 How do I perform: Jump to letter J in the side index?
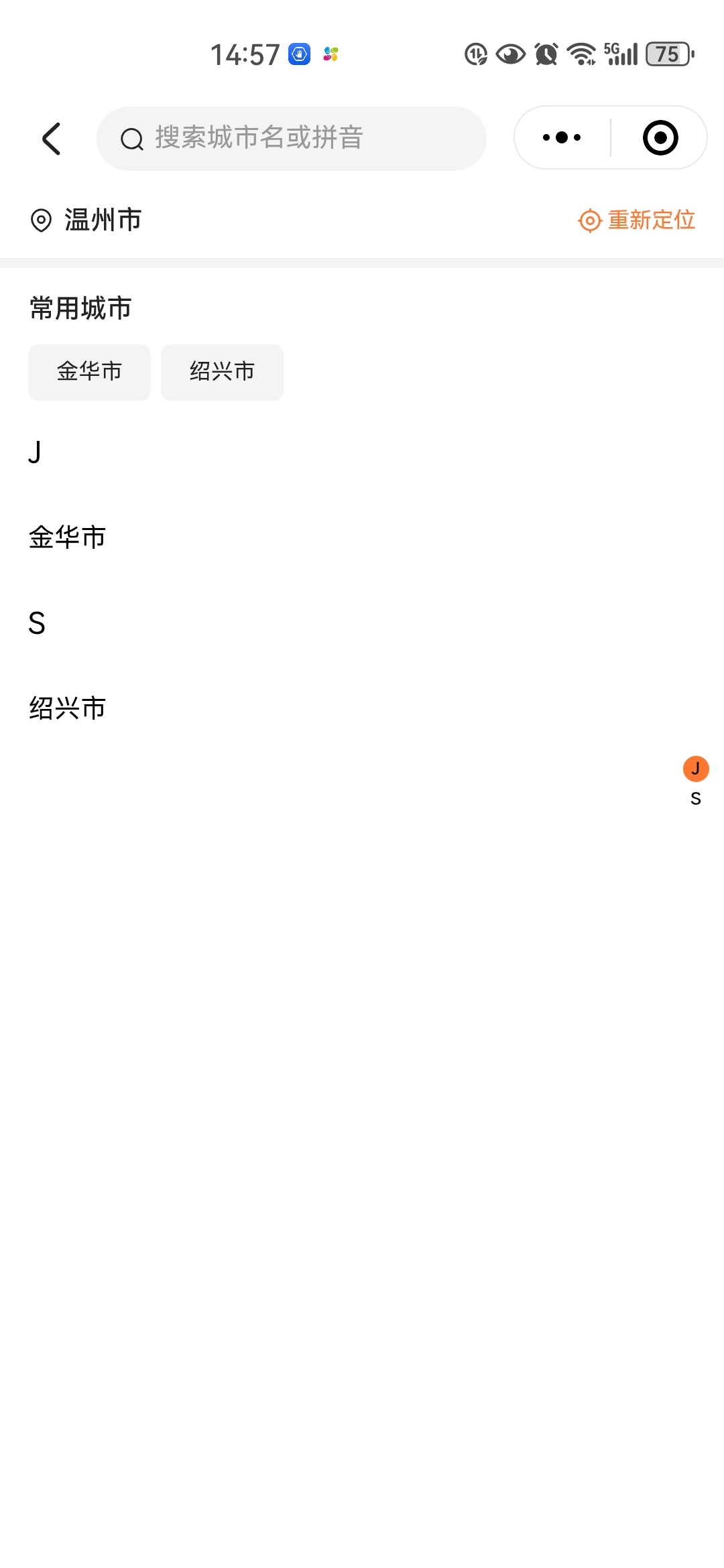[x=696, y=769]
